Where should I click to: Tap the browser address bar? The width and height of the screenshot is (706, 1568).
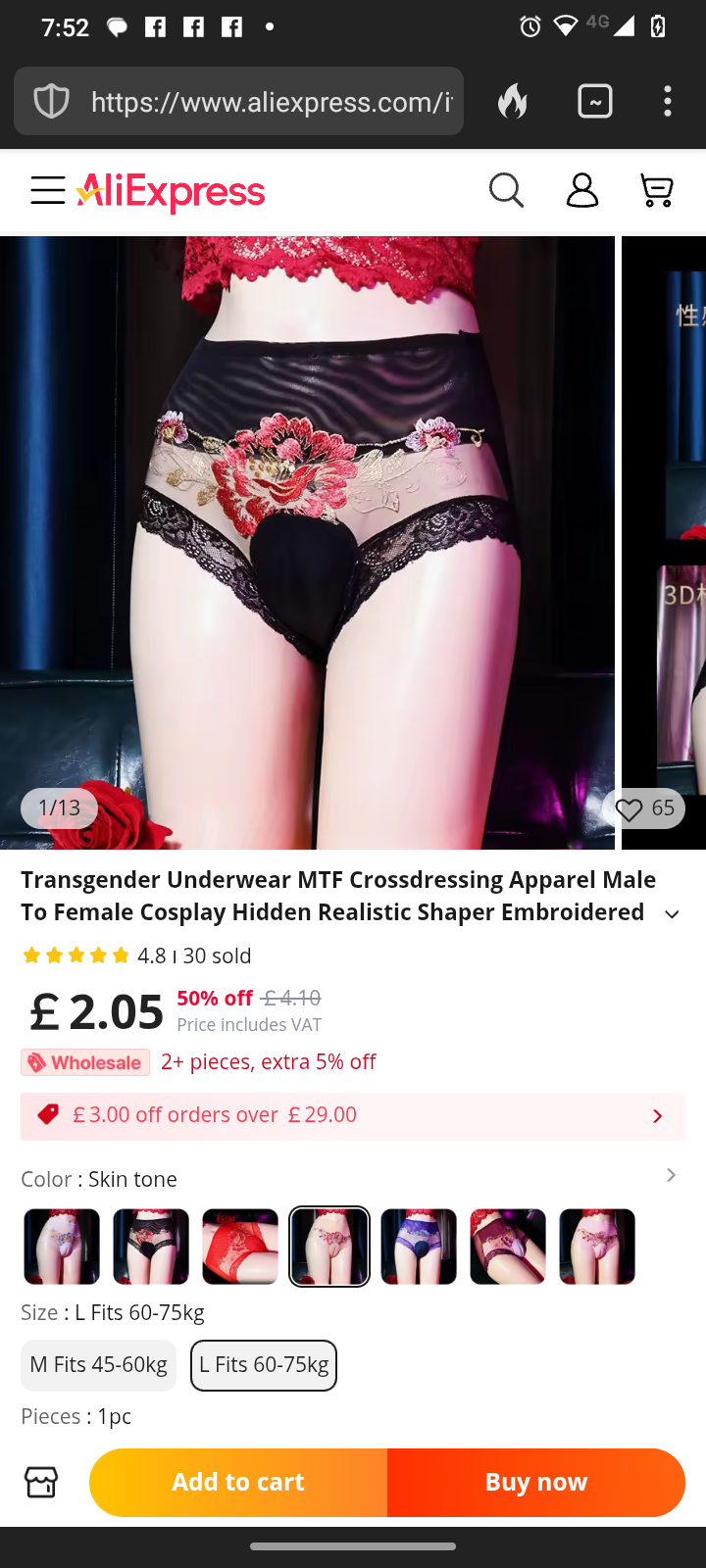click(x=271, y=102)
